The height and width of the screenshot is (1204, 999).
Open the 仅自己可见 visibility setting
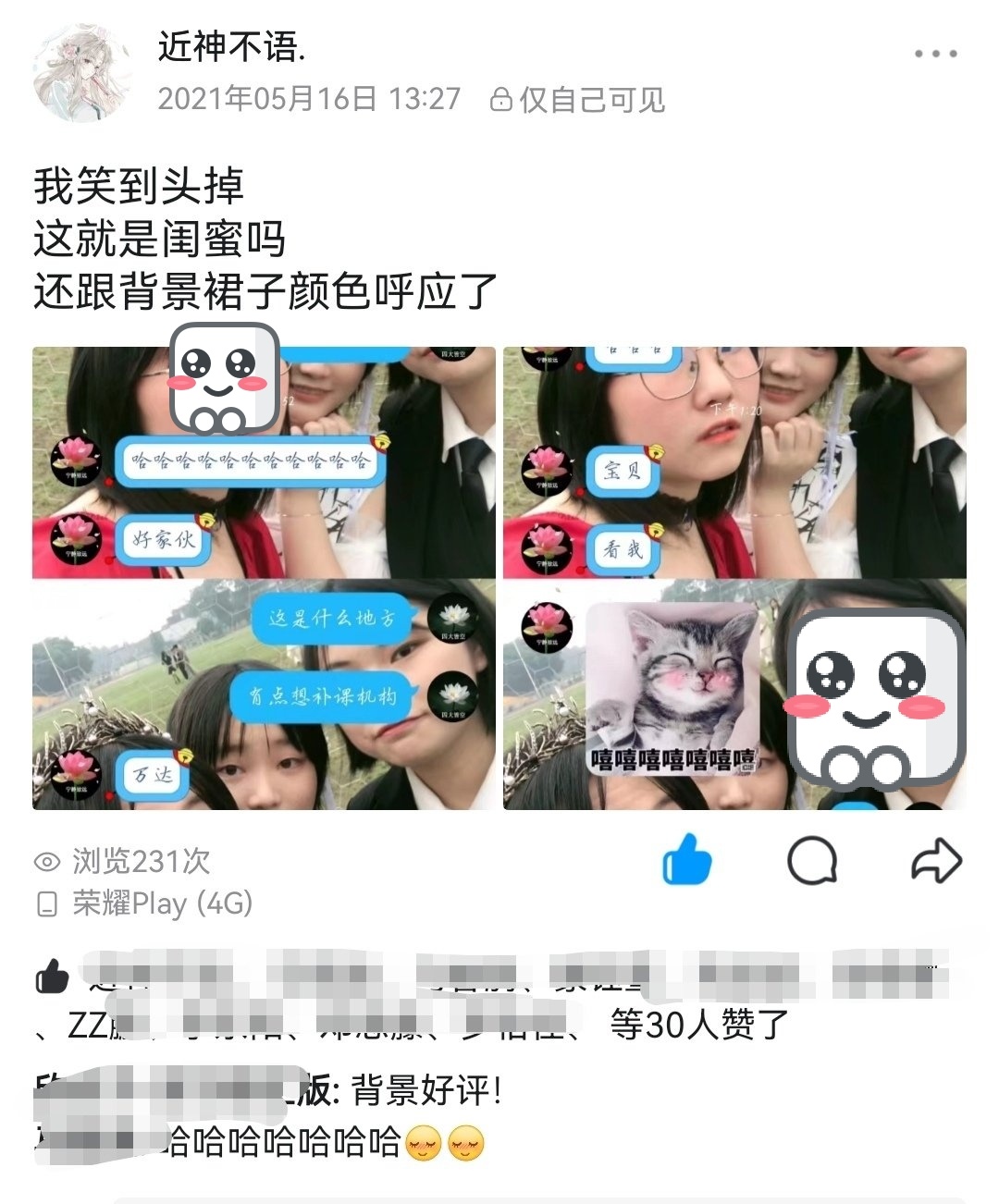577,99
